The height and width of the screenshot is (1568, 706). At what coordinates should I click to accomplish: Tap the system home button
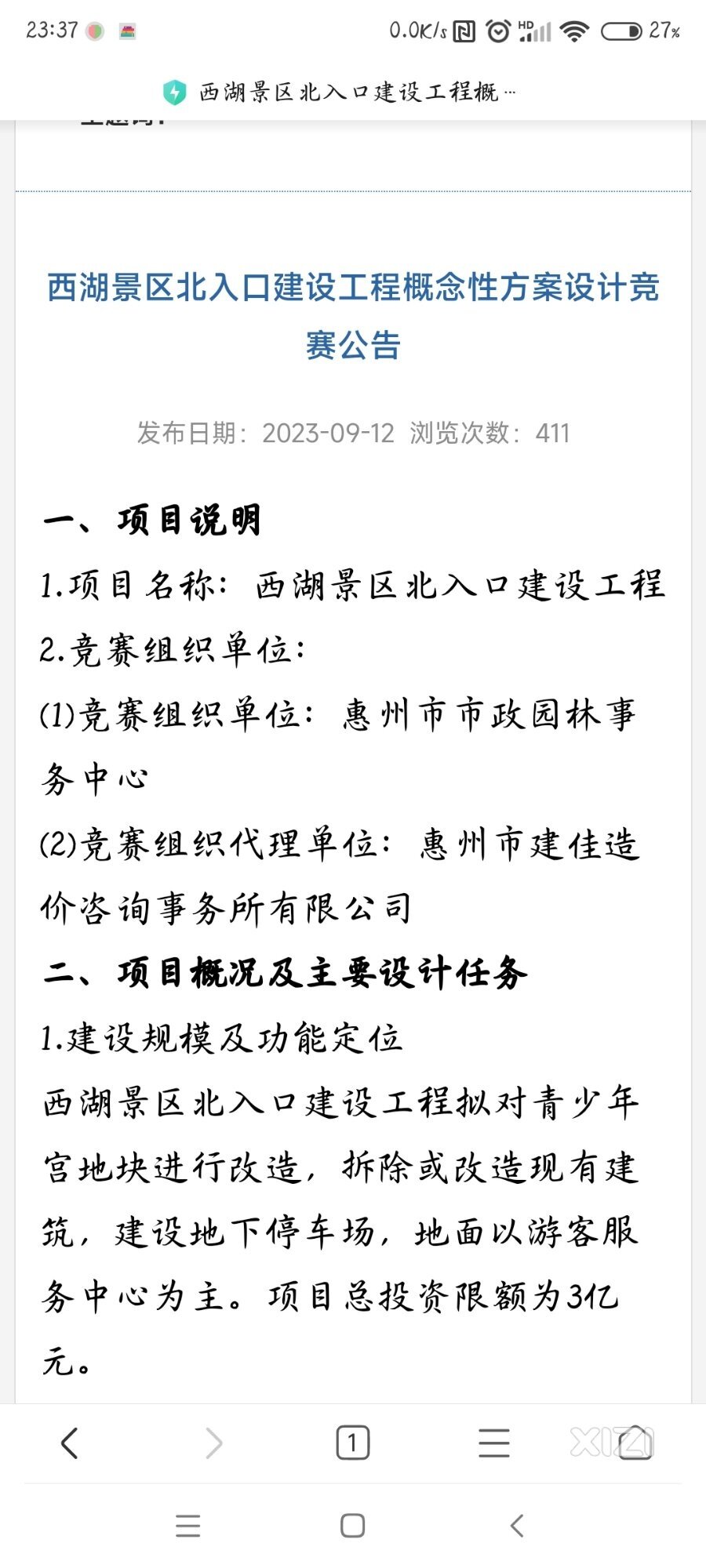tap(353, 1526)
